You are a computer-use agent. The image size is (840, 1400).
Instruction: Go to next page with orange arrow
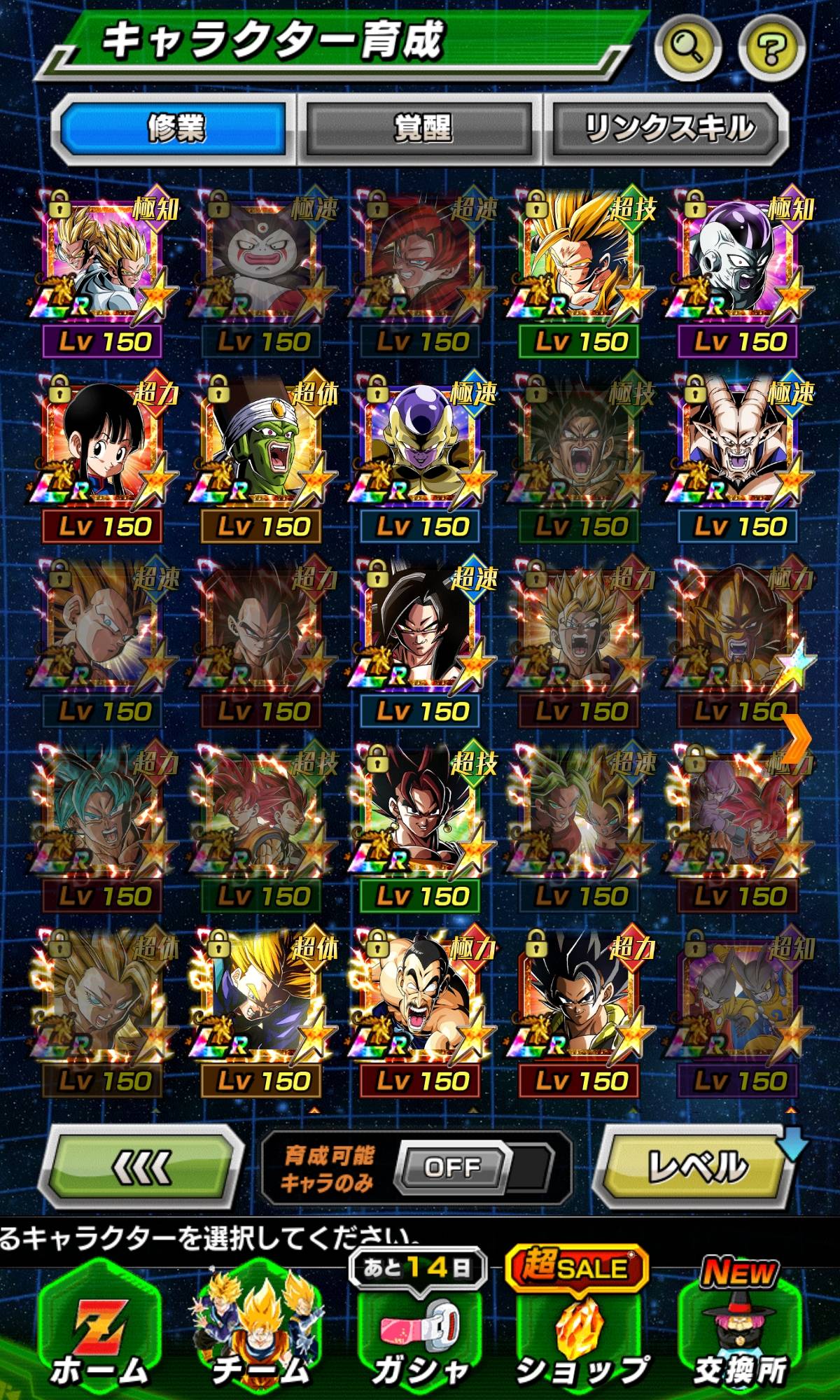pos(797,738)
